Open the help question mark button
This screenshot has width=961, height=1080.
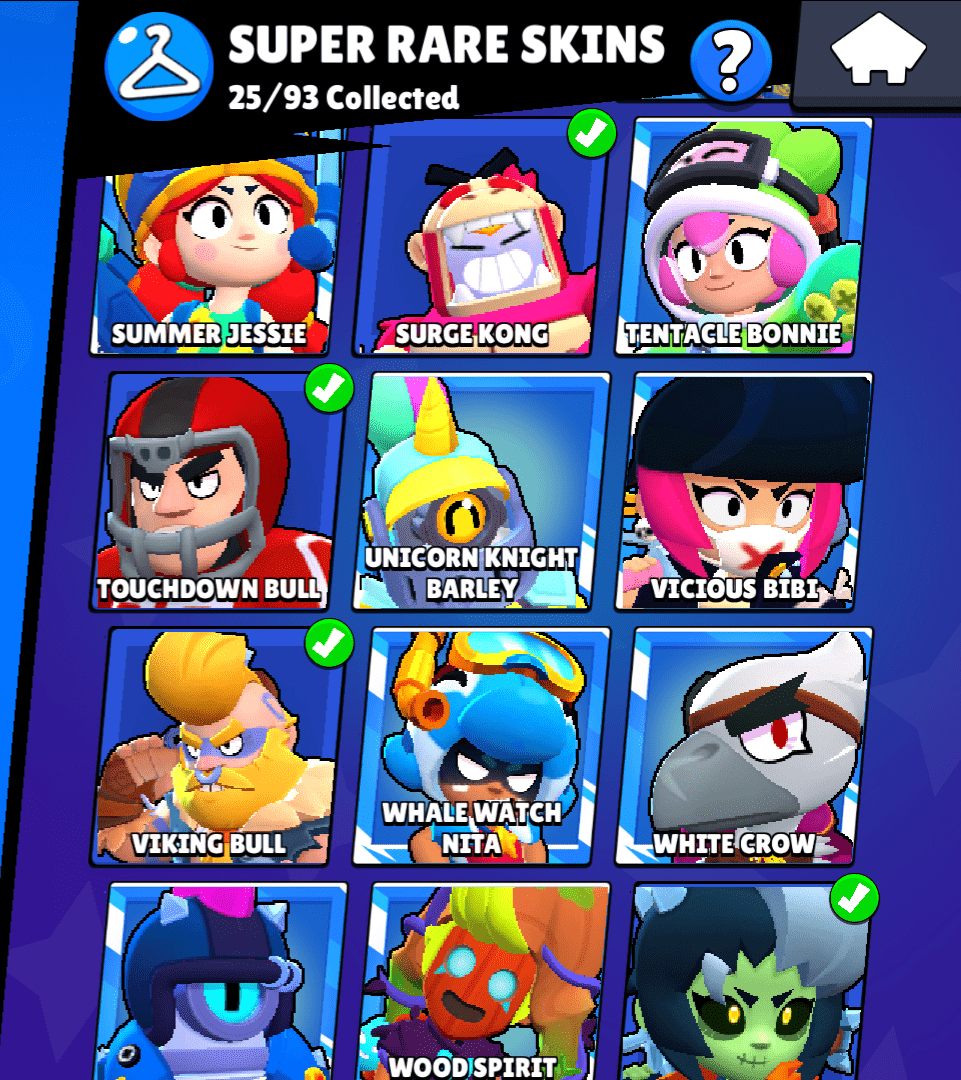[731, 62]
